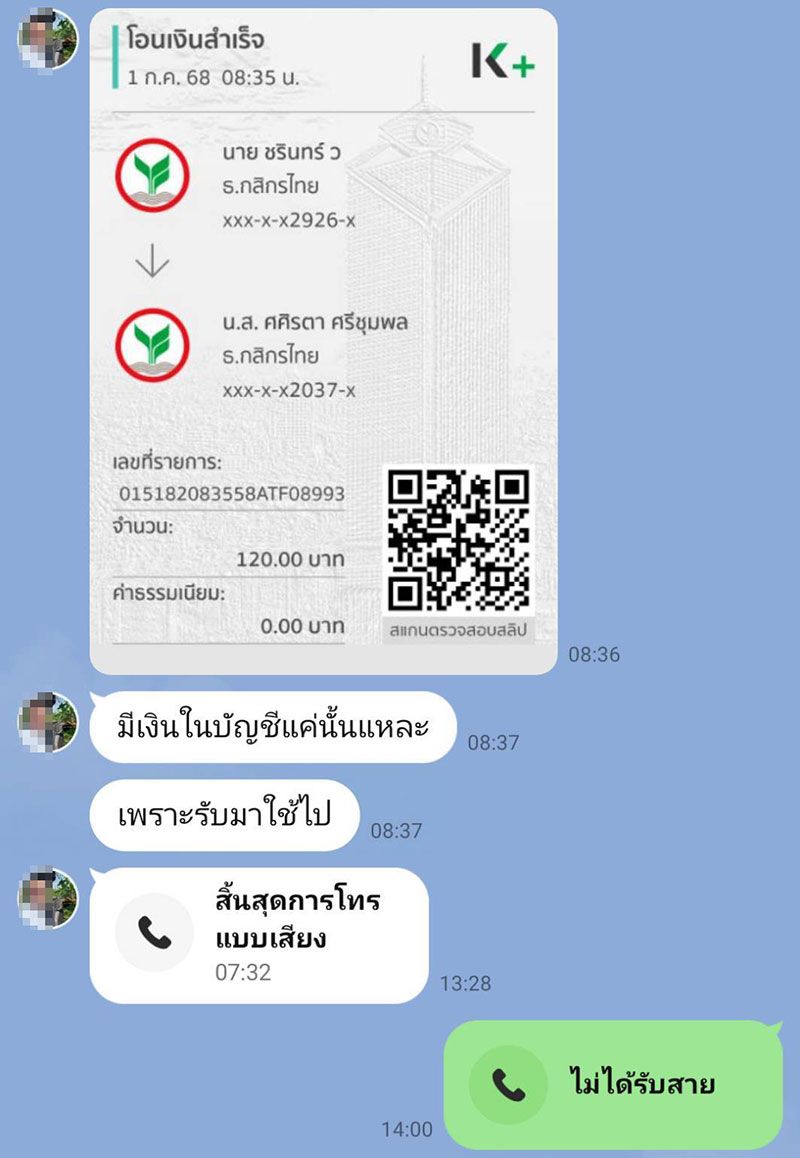Open sender's profile picture beside the transfer slip
Image resolution: width=800 pixels, height=1158 pixels.
pos(48,40)
